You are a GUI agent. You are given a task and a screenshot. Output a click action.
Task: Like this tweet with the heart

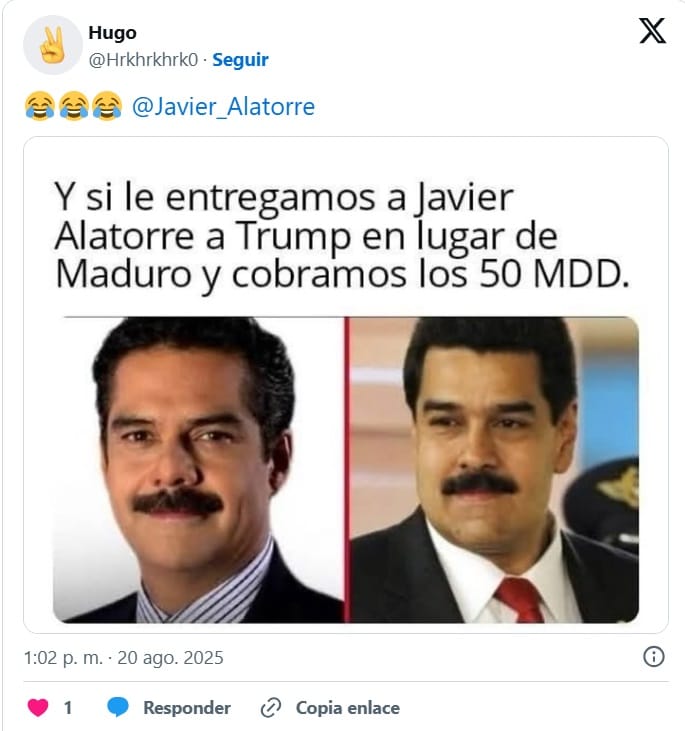[x=38, y=708]
